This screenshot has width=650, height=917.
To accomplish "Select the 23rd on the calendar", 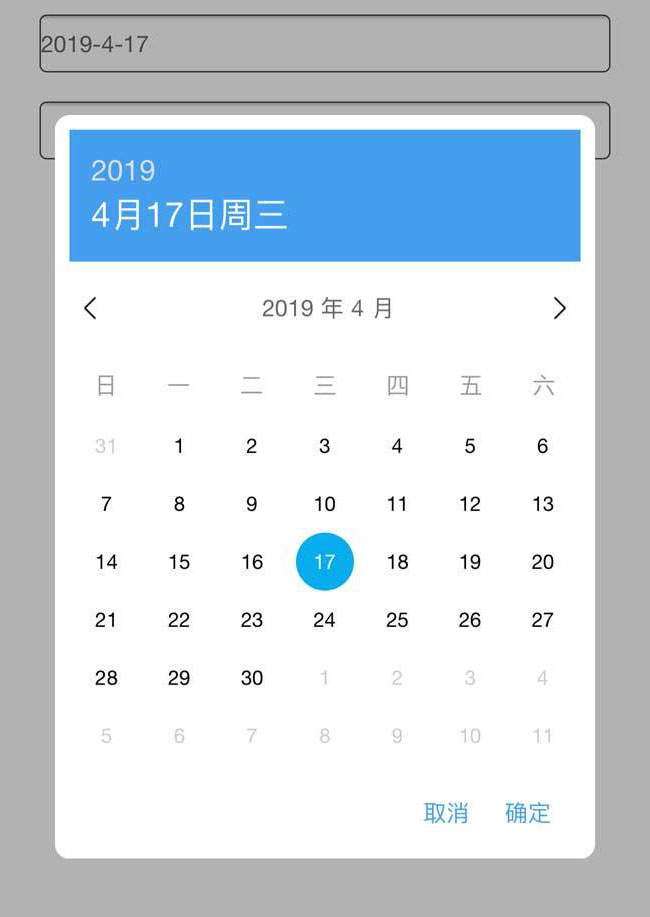I will [x=252, y=620].
